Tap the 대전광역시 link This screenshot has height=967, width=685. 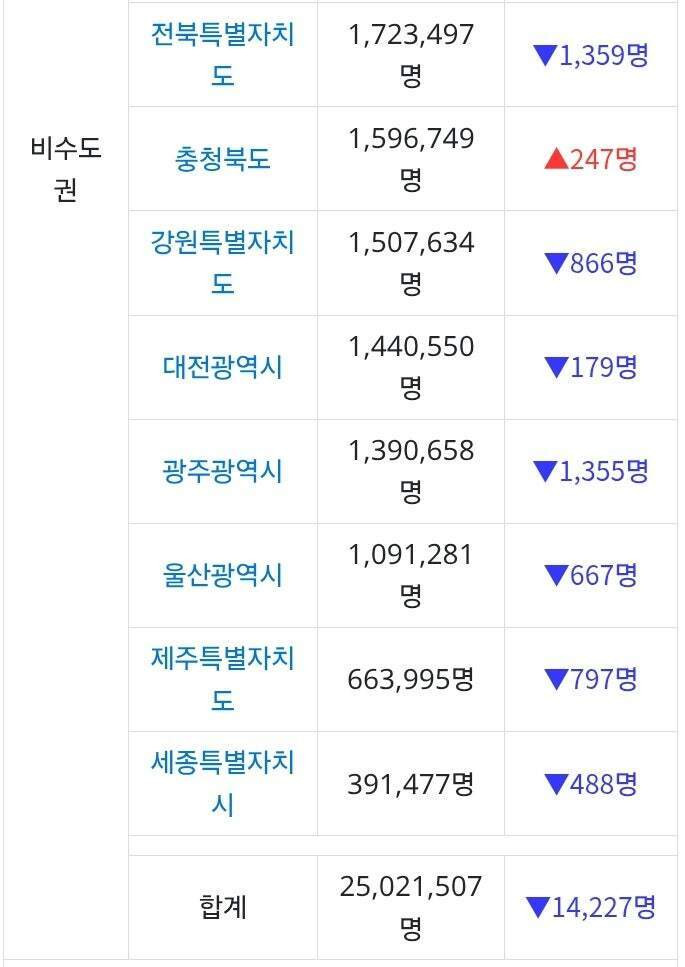pyautogui.click(x=222, y=367)
